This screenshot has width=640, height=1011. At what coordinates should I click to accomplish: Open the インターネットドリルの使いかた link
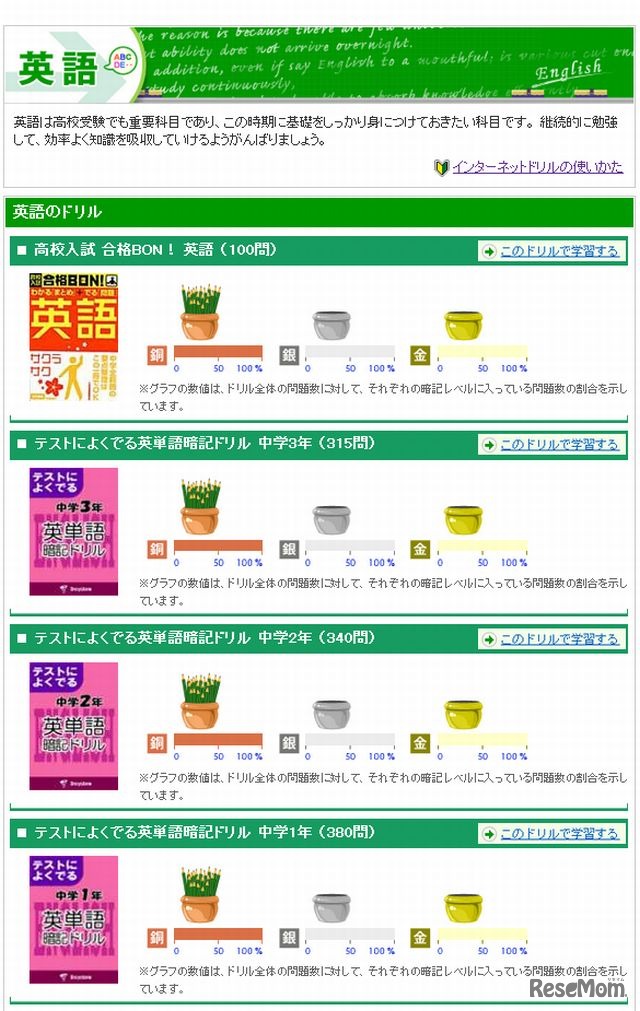click(537, 167)
